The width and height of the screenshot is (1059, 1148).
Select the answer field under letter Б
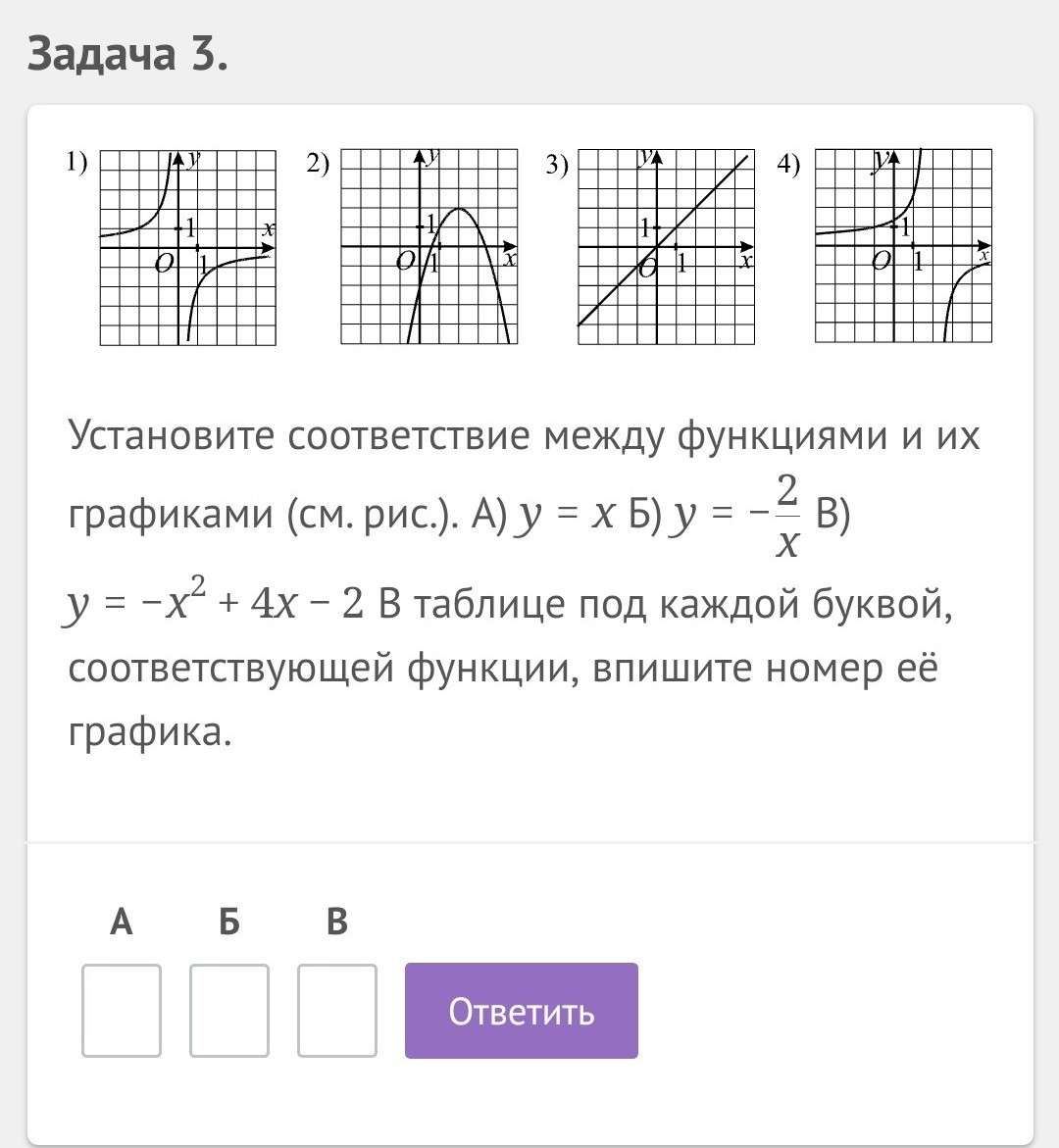(229, 1011)
